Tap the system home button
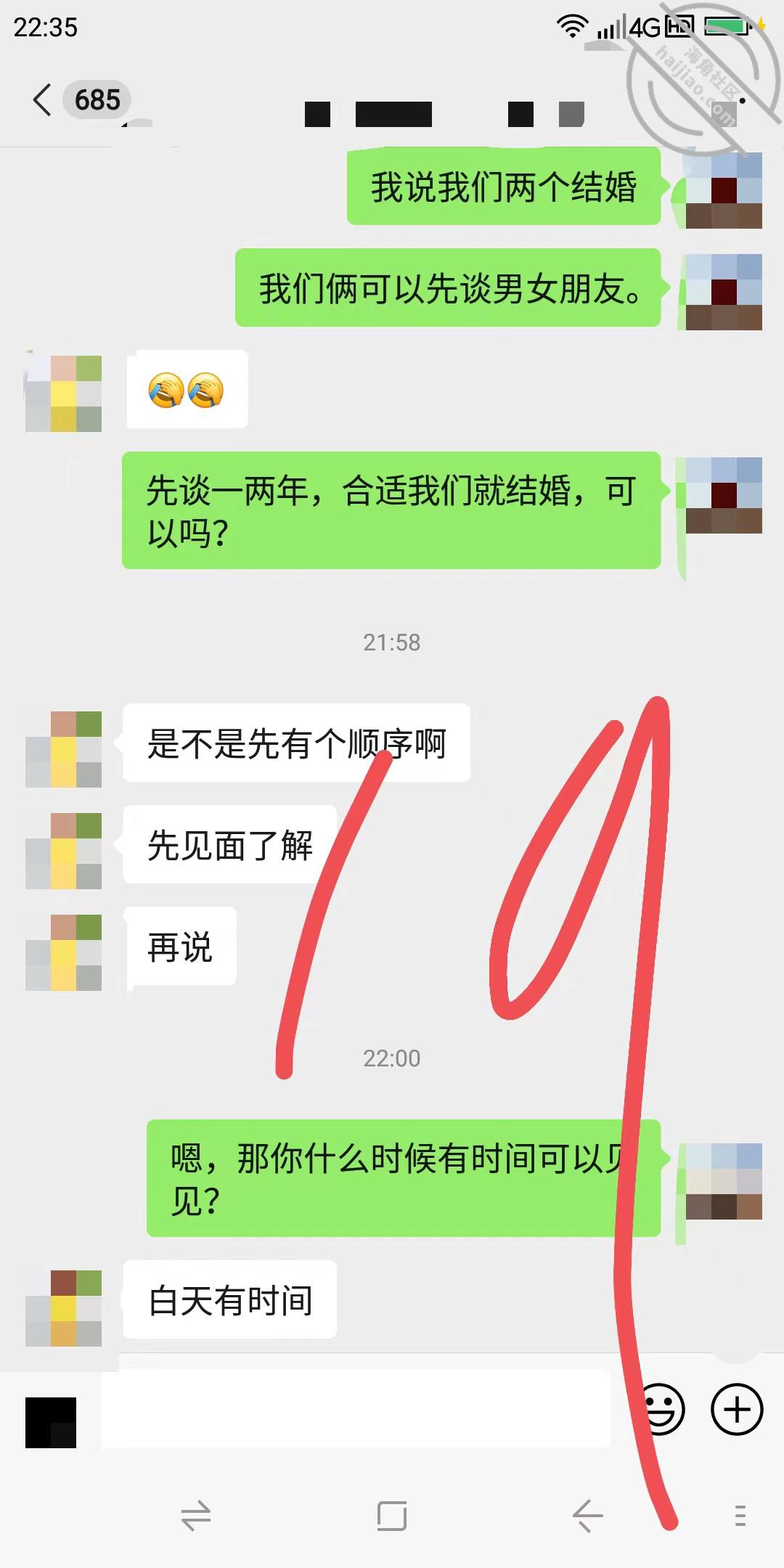 pos(392,1516)
